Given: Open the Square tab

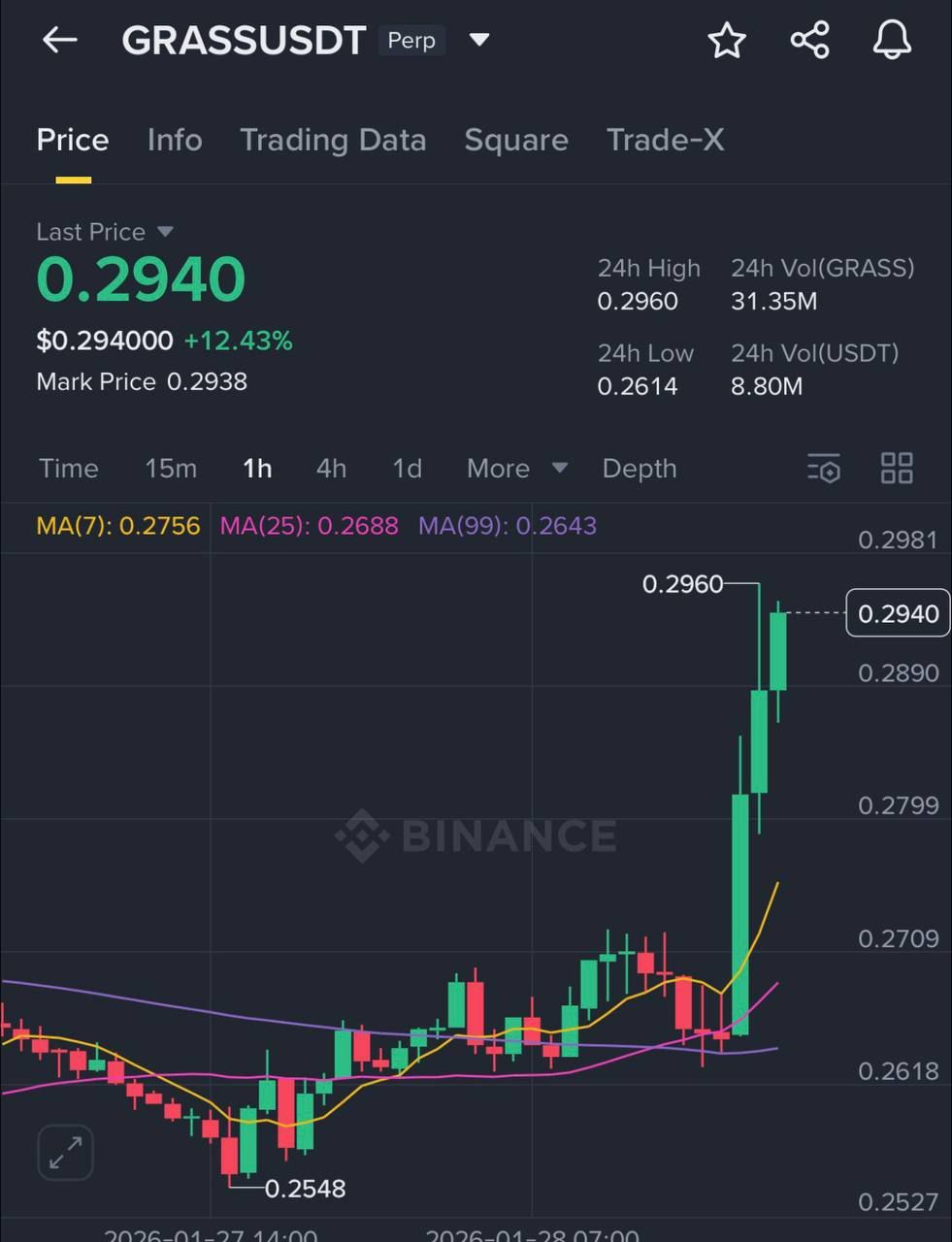Looking at the screenshot, I should (x=516, y=141).
